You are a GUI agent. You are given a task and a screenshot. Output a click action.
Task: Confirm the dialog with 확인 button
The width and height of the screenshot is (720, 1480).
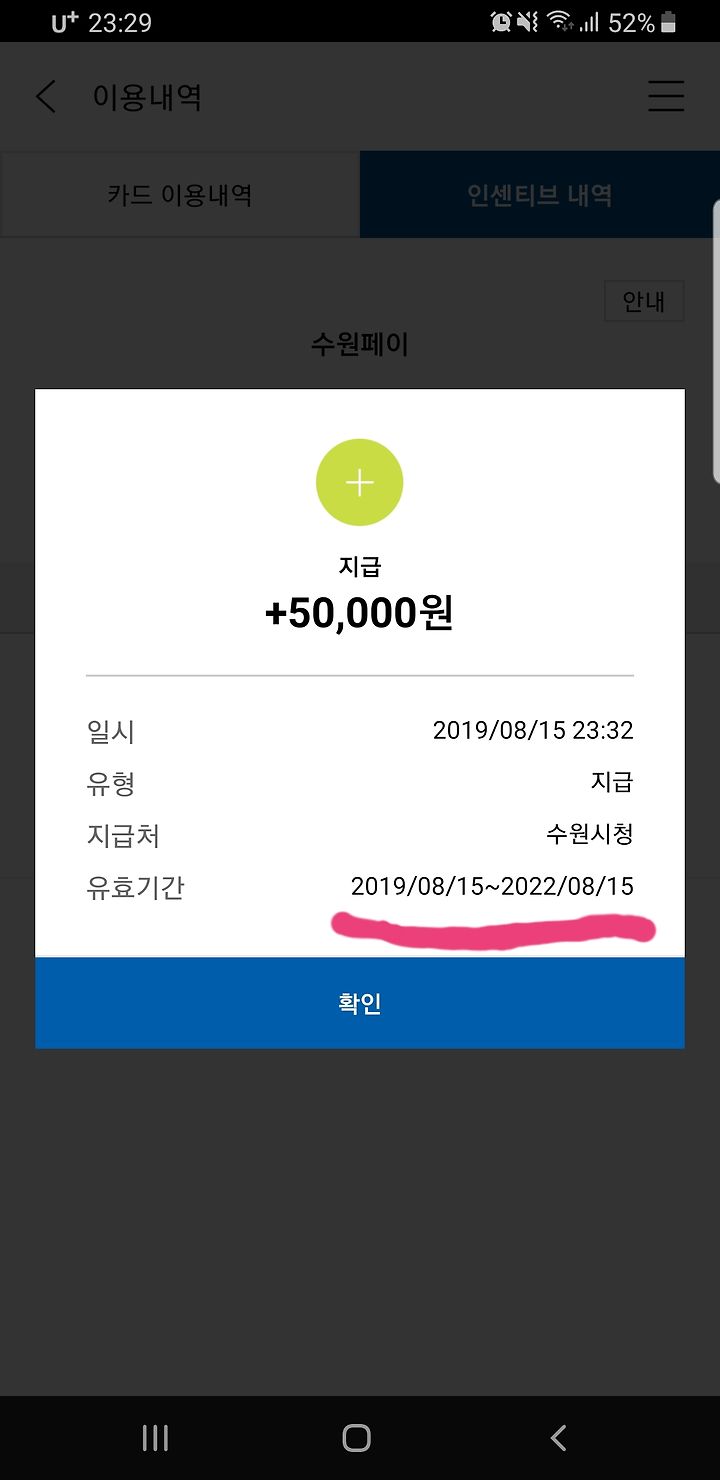360,1003
